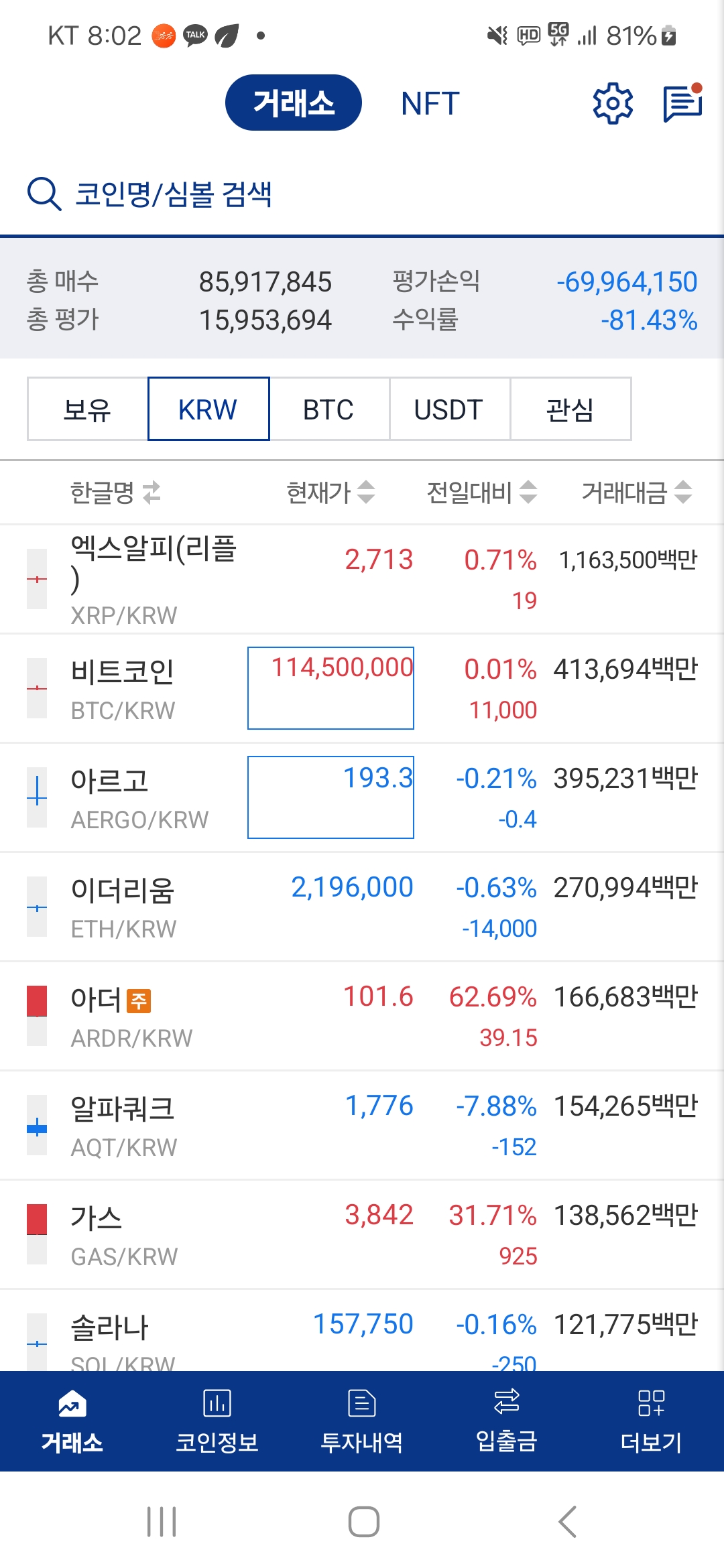Switch to the NFT tab
Image resolution: width=724 pixels, height=1568 pixels.
tap(430, 104)
